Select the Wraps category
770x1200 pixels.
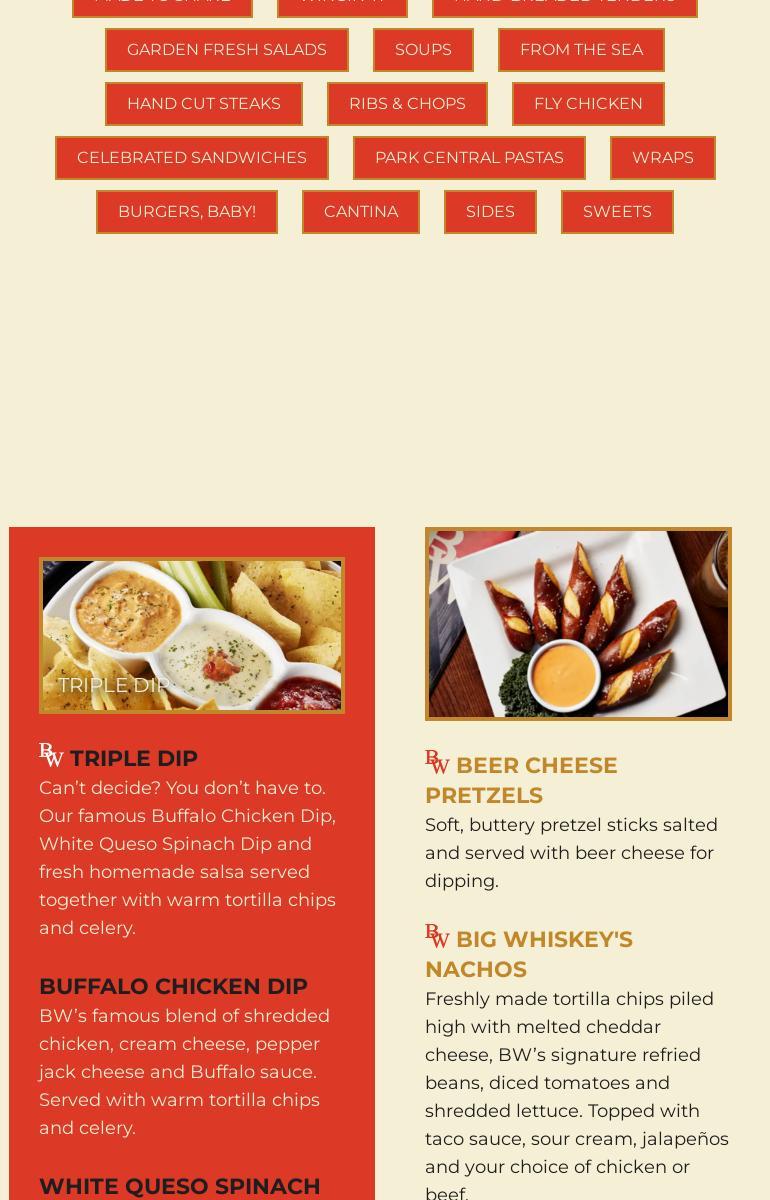[x=662, y=158]
